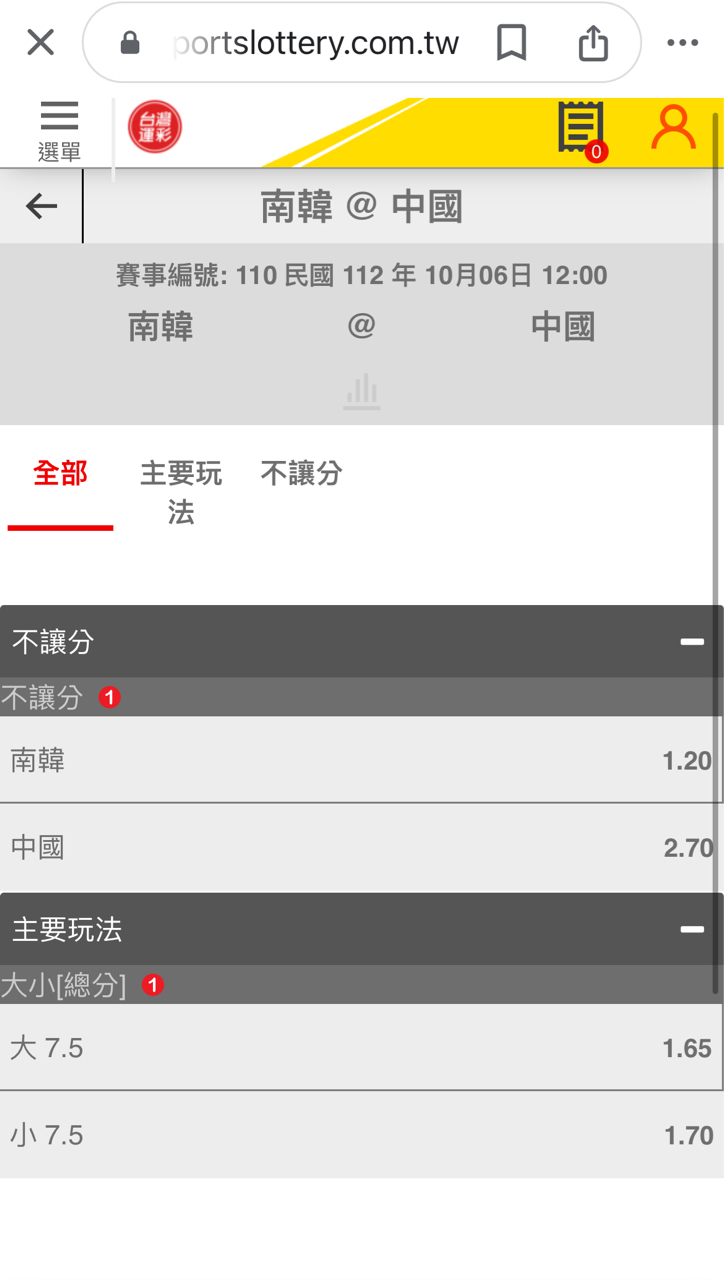Switch to the 不讓分 tab
724x1280 pixels.
(301, 474)
